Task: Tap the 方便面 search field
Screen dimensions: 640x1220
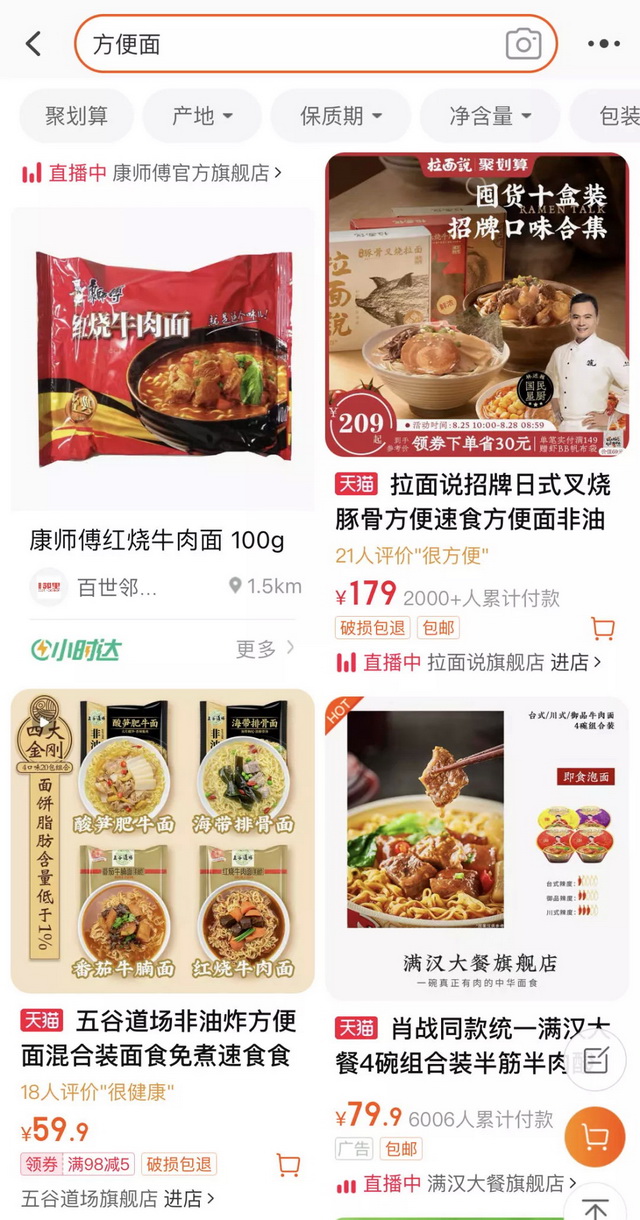Action: coord(290,44)
